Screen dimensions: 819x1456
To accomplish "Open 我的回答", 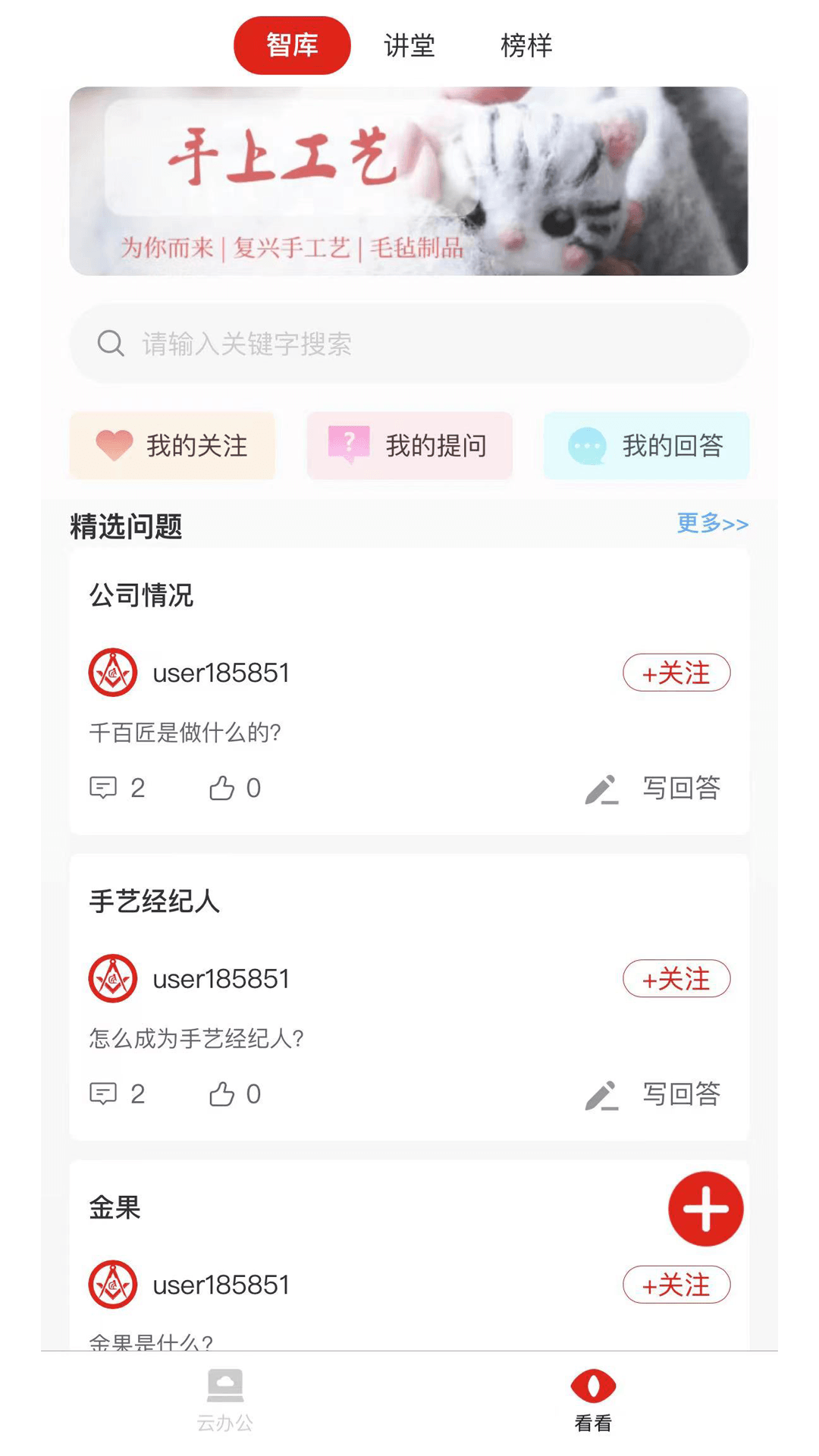I will [646, 446].
